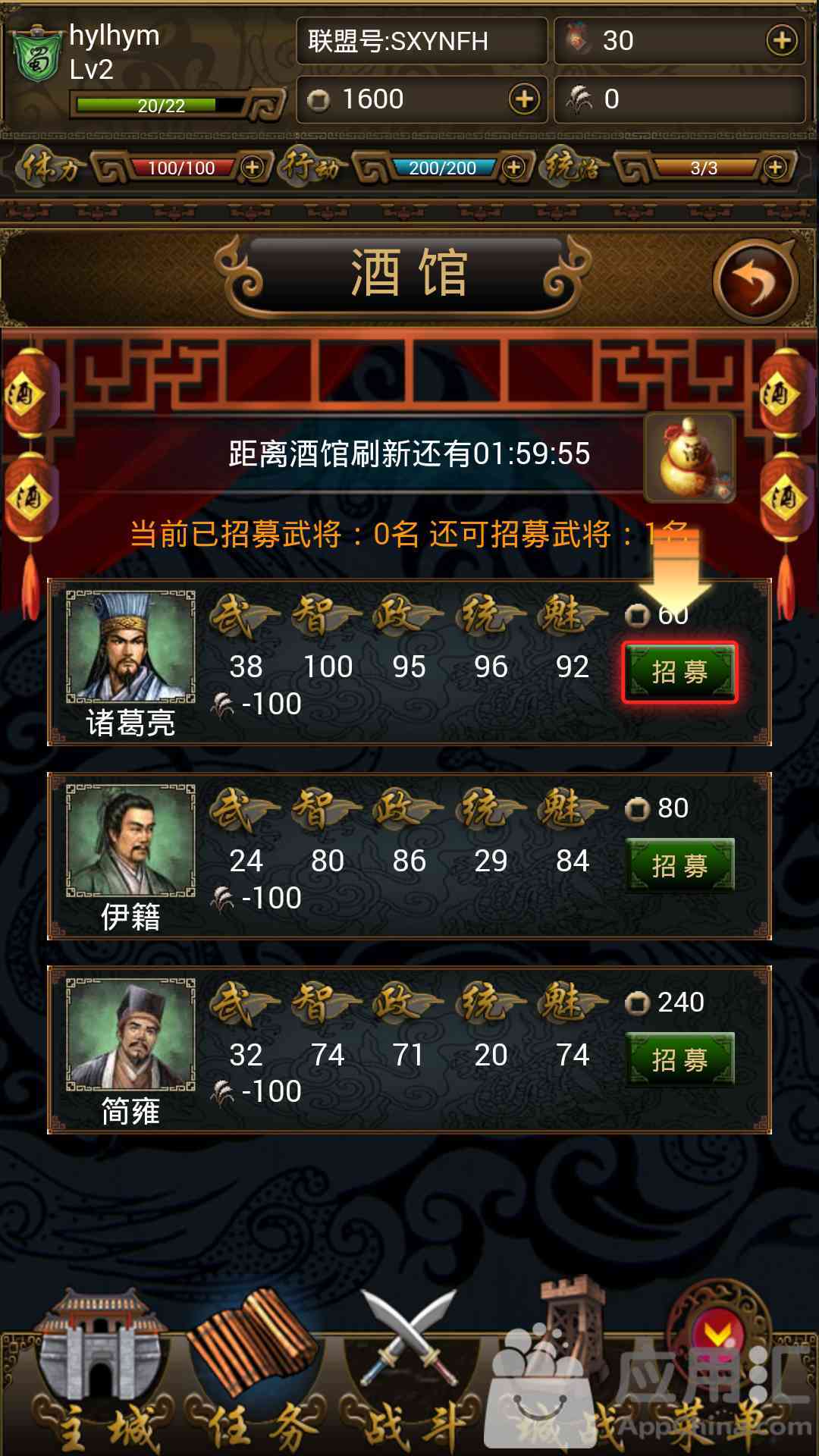Refill 体力 stamina with plus button
819x1456 pixels.
(253, 168)
